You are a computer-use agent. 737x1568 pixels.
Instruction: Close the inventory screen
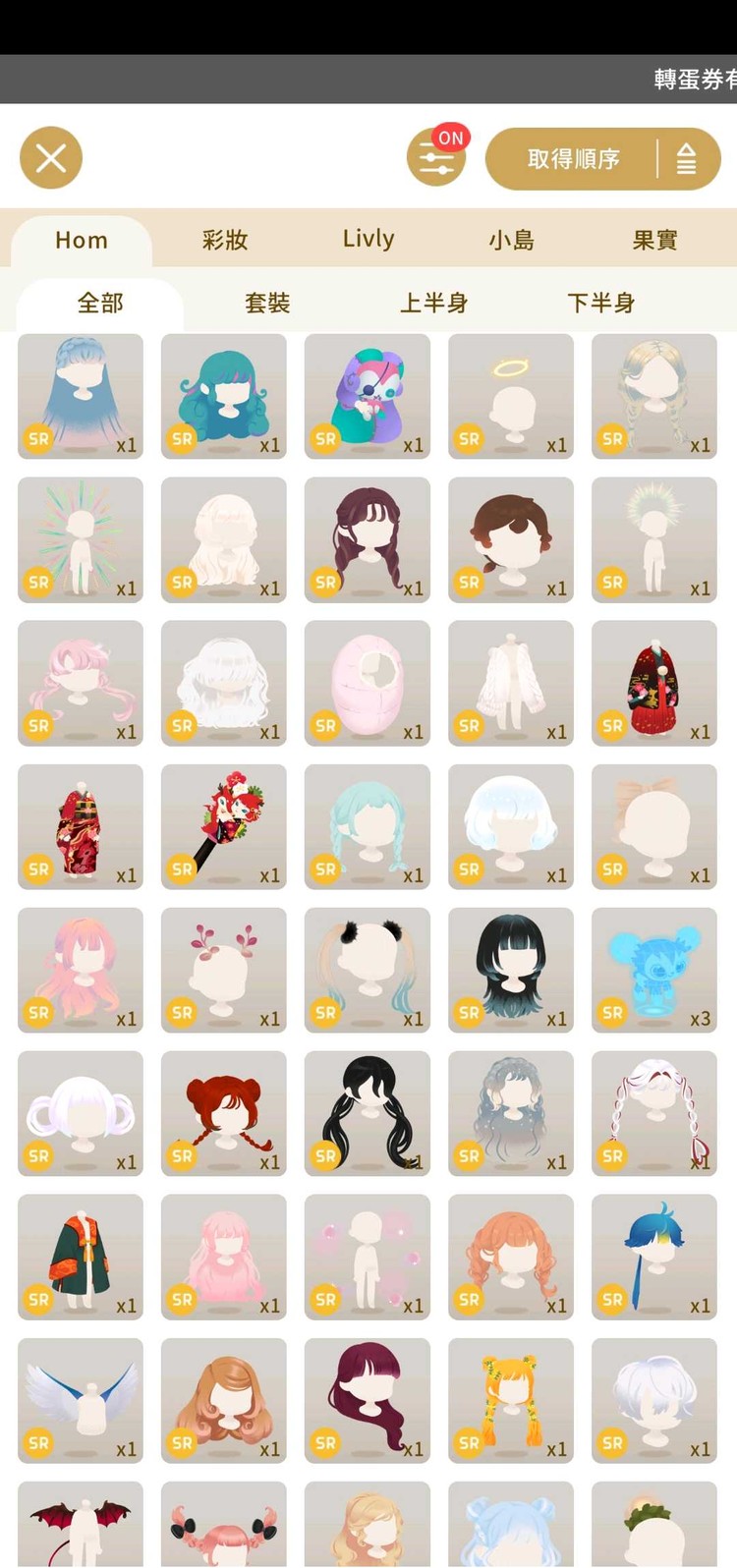click(x=51, y=157)
